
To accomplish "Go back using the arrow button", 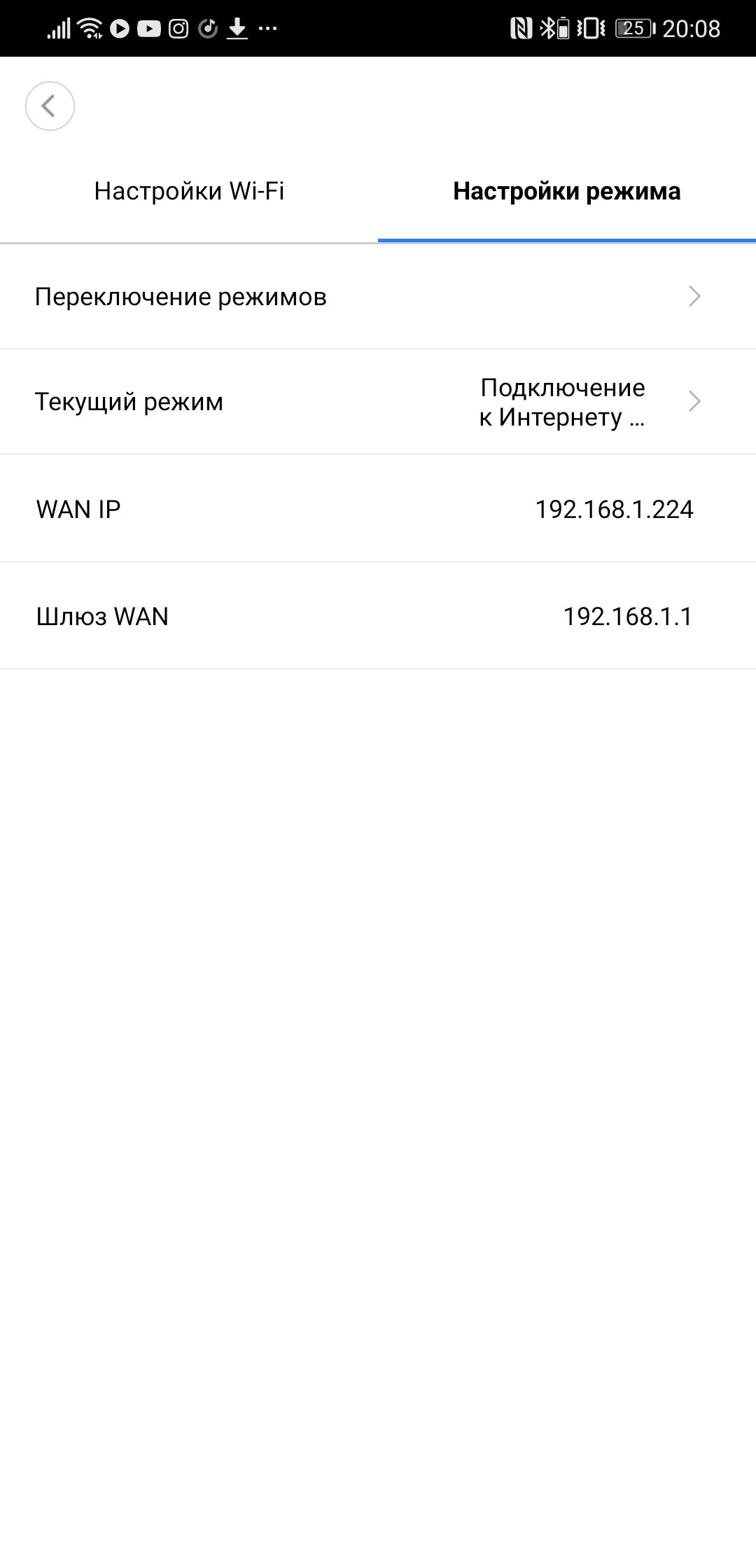I will click(x=50, y=106).
